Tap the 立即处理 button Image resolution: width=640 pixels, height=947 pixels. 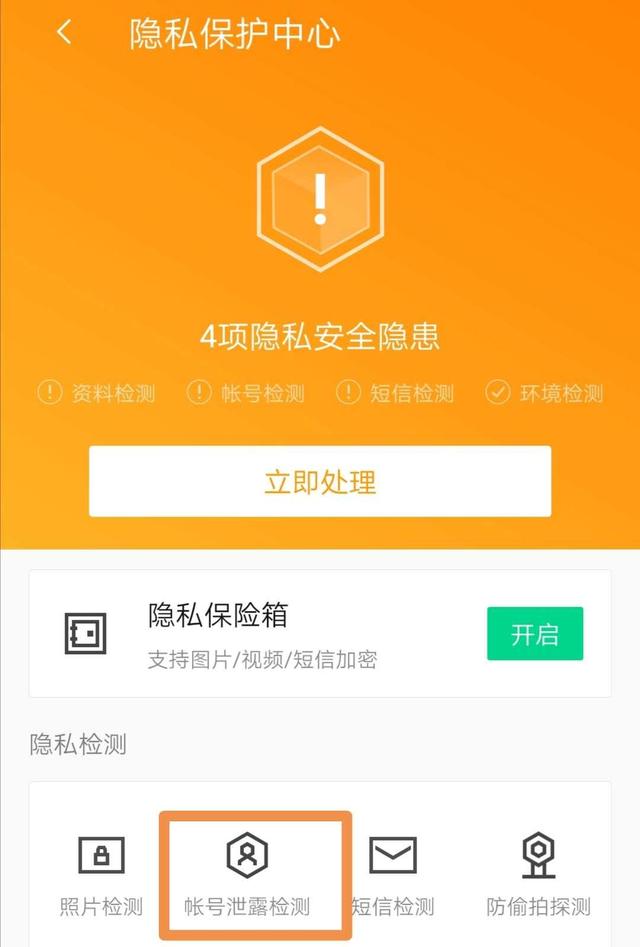click(320, 482)
